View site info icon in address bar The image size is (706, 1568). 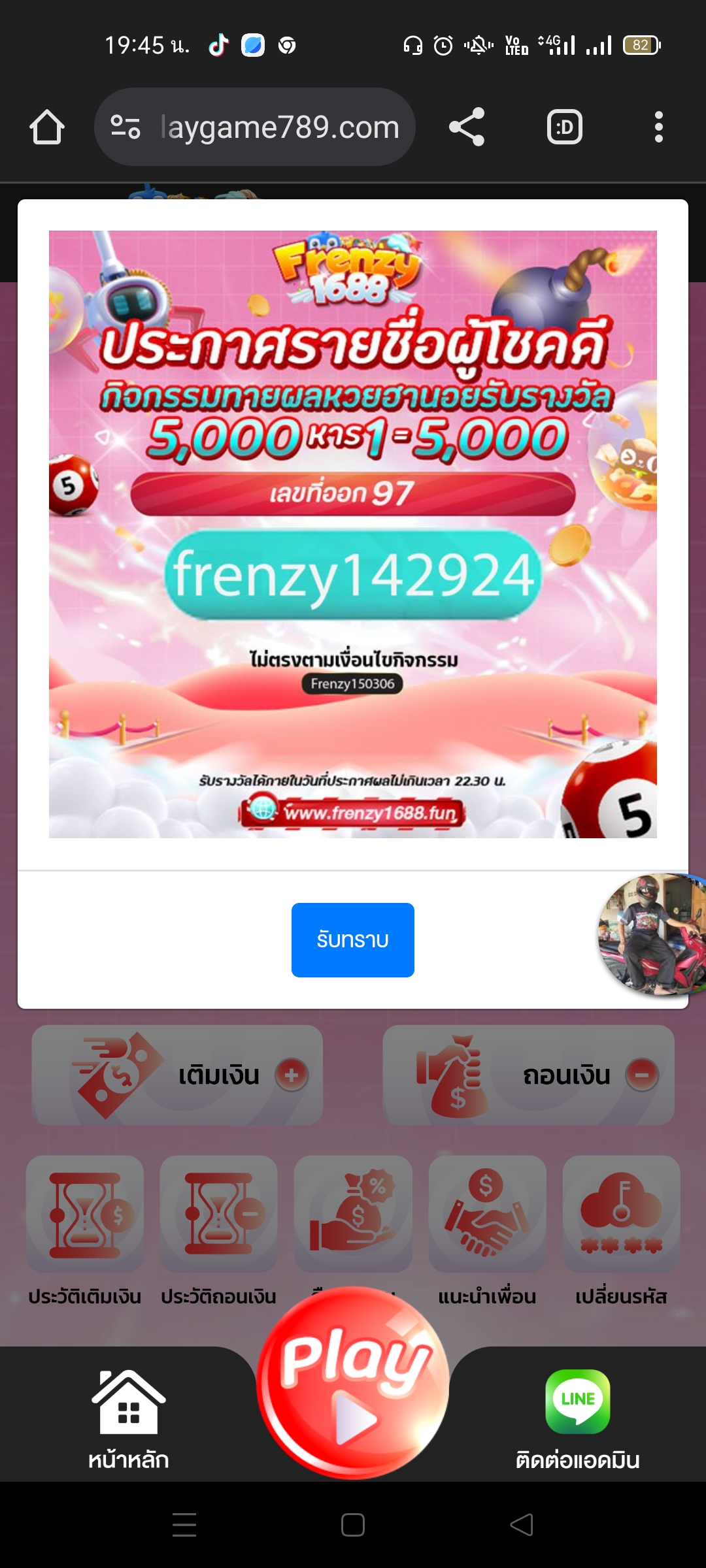coord(126,127)
